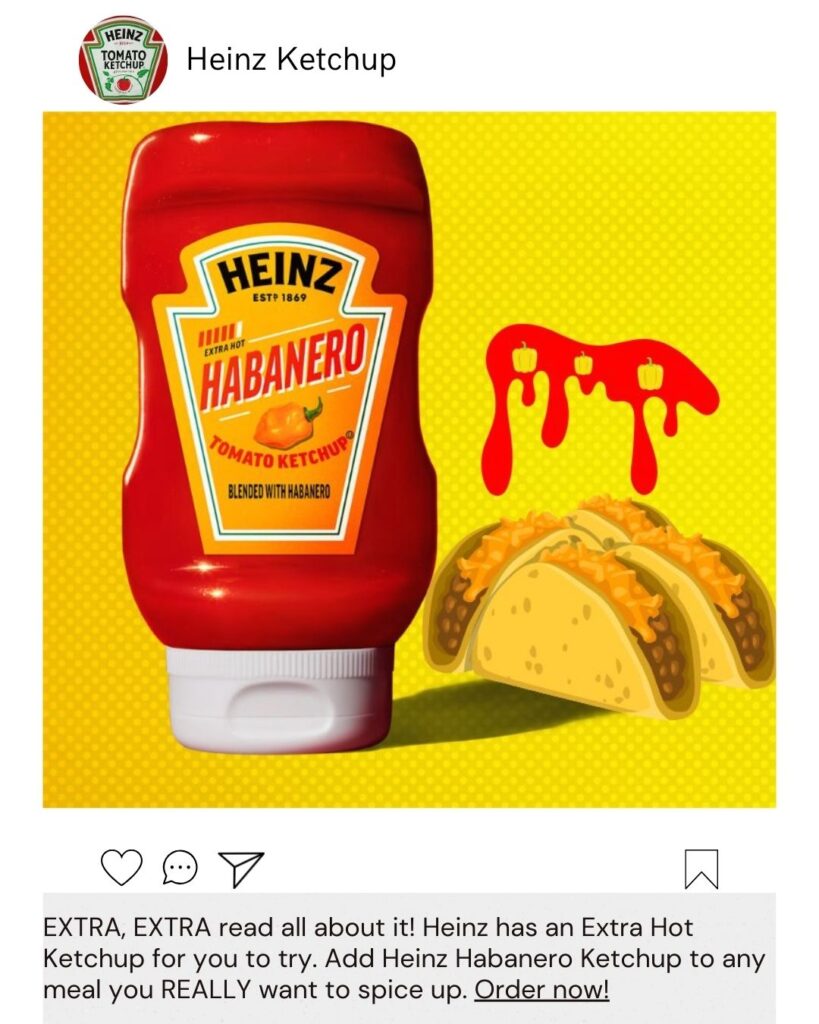819x1024 pixels.
Task: Share the post via paper plane icon
Action: (x=240, y=868)
